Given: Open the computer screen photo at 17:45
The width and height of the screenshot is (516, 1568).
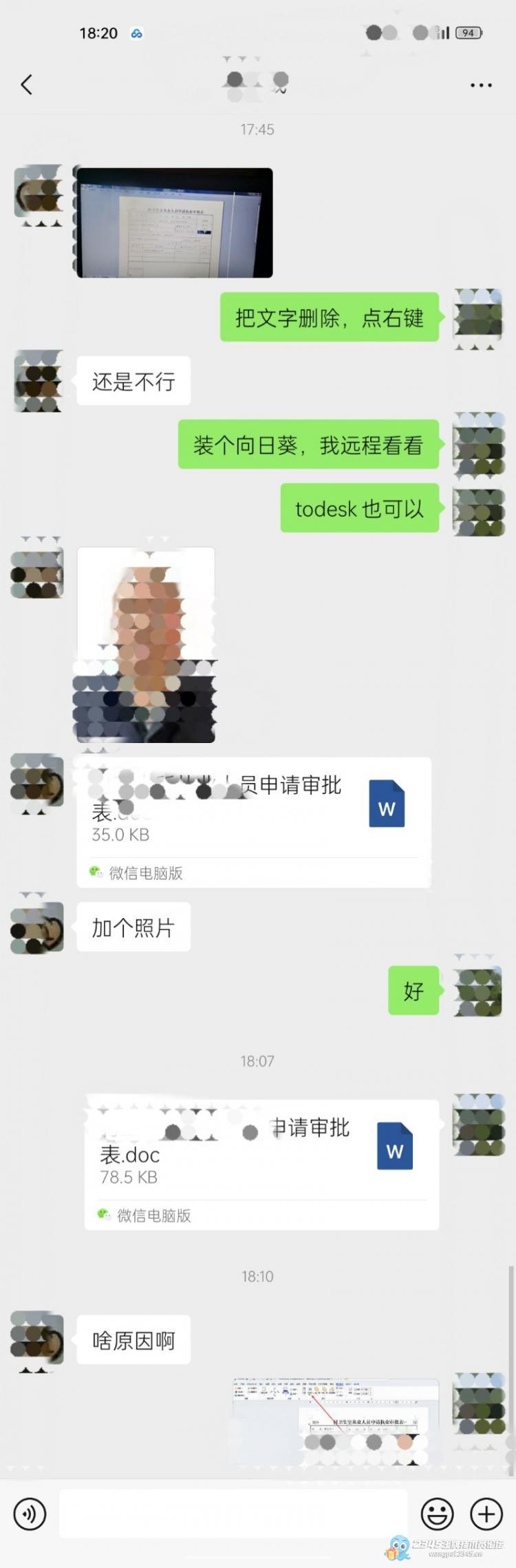Looking at the screenshot, I should (x=175, y=222).
